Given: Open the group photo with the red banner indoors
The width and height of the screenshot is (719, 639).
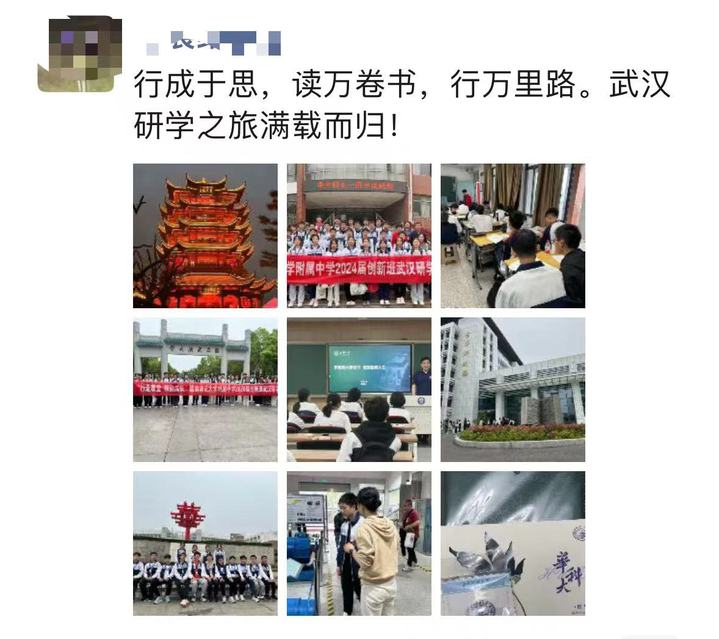Looking at the screenshot, I should 359,235.
